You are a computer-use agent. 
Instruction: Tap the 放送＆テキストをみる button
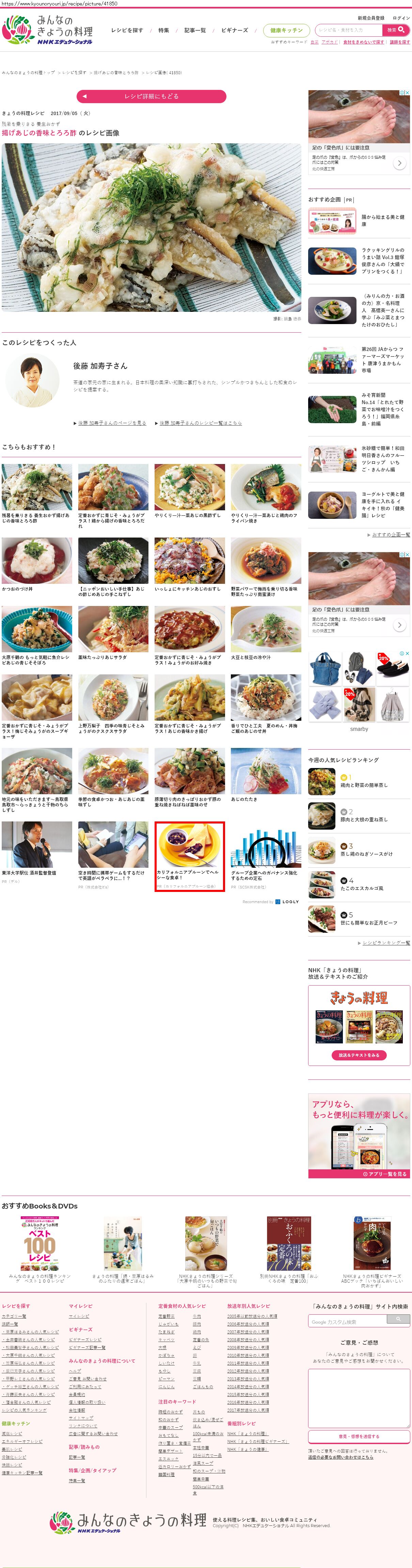coord(359,1055)
